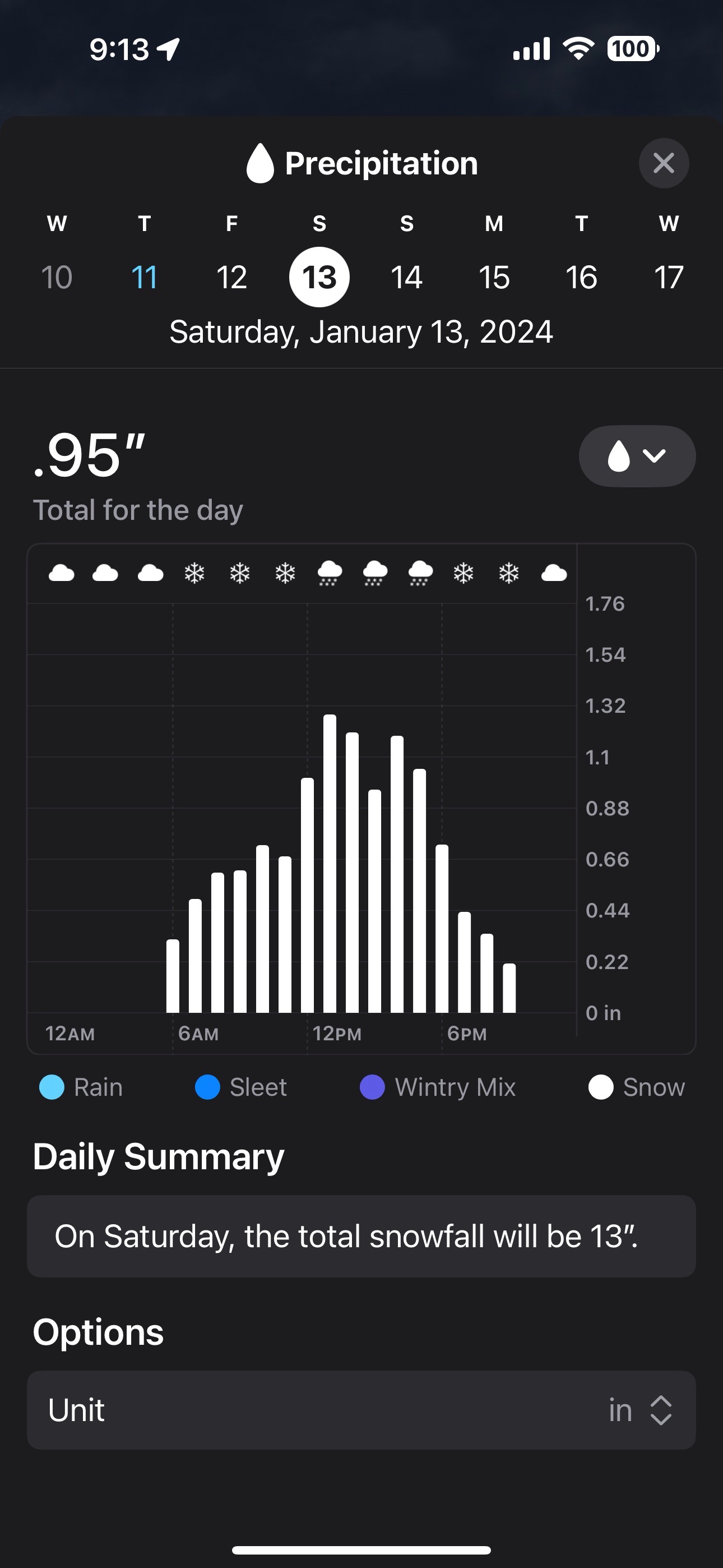Click the water drop Precipitation header icon
This screenshot has height=1568, width=723.
click(x=260, y=163)
